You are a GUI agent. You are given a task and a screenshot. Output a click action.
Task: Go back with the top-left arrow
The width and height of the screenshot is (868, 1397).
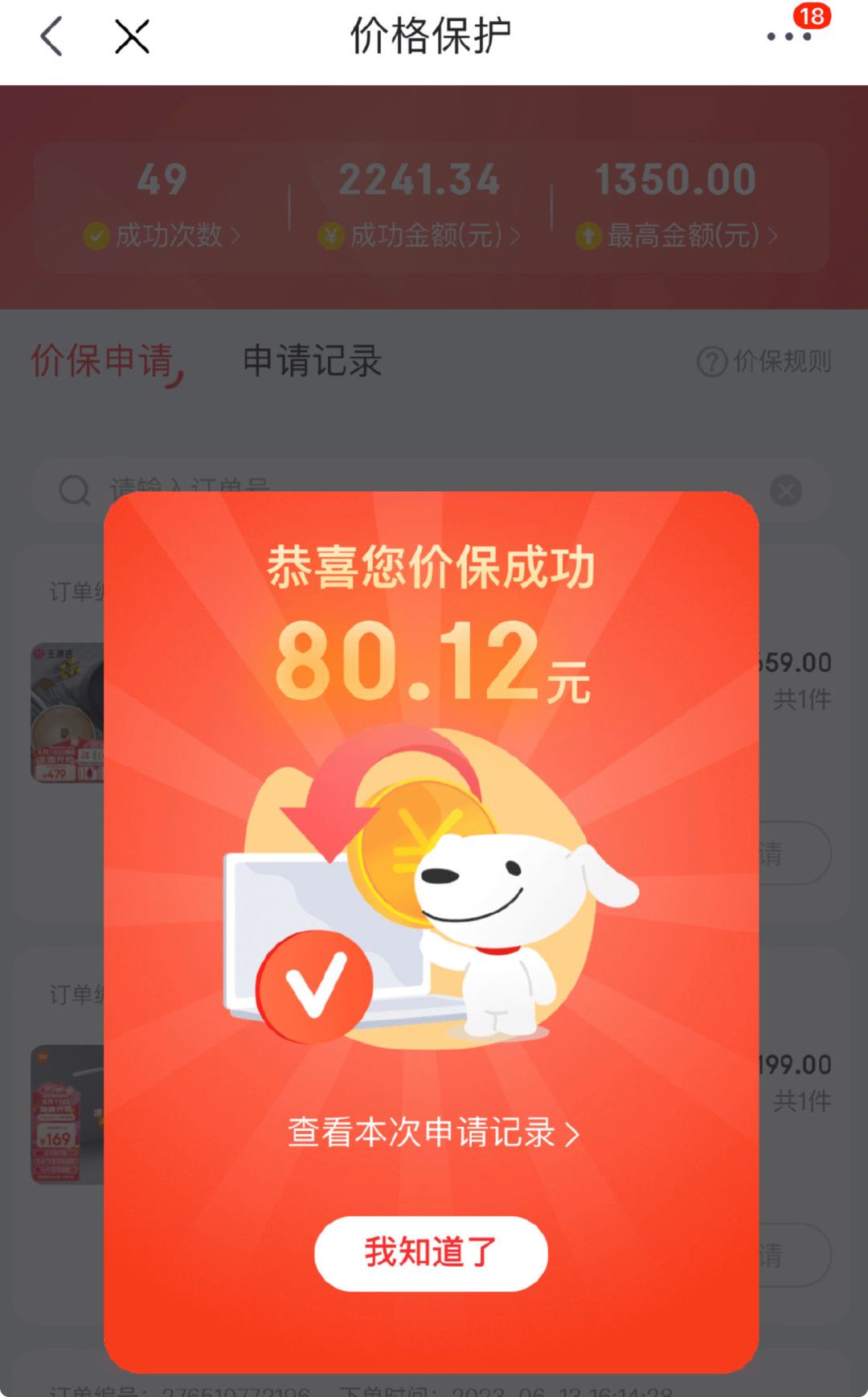pos(51,37)
